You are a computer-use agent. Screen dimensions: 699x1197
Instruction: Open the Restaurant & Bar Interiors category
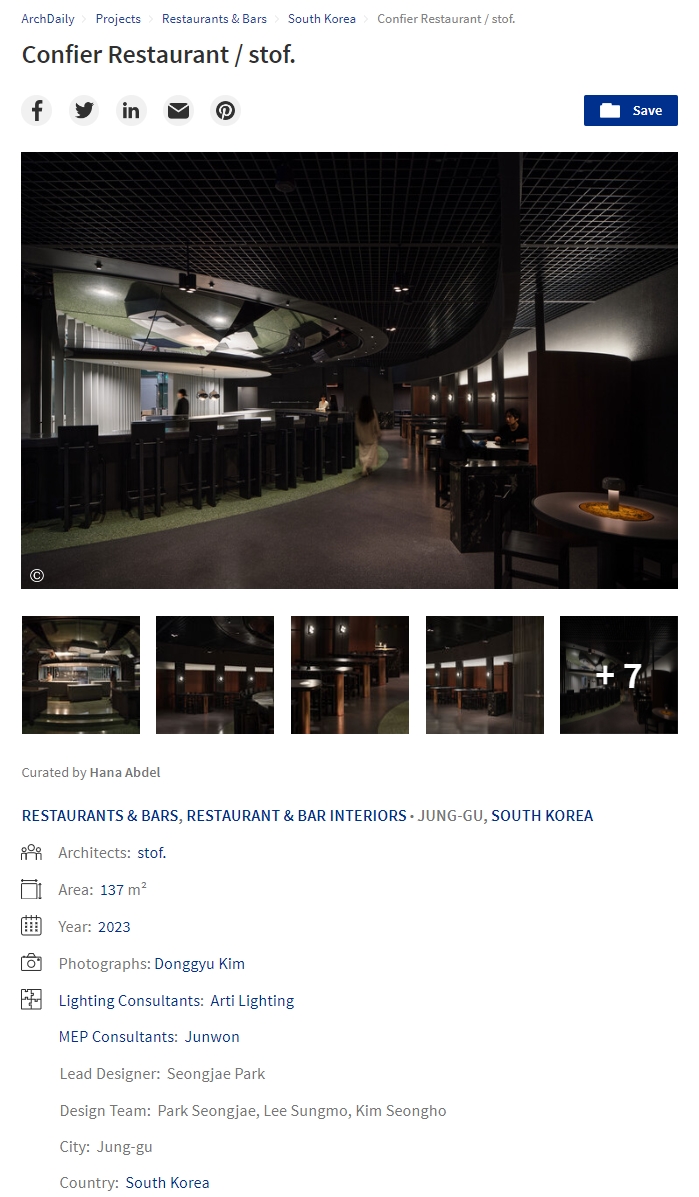(296, 816)
